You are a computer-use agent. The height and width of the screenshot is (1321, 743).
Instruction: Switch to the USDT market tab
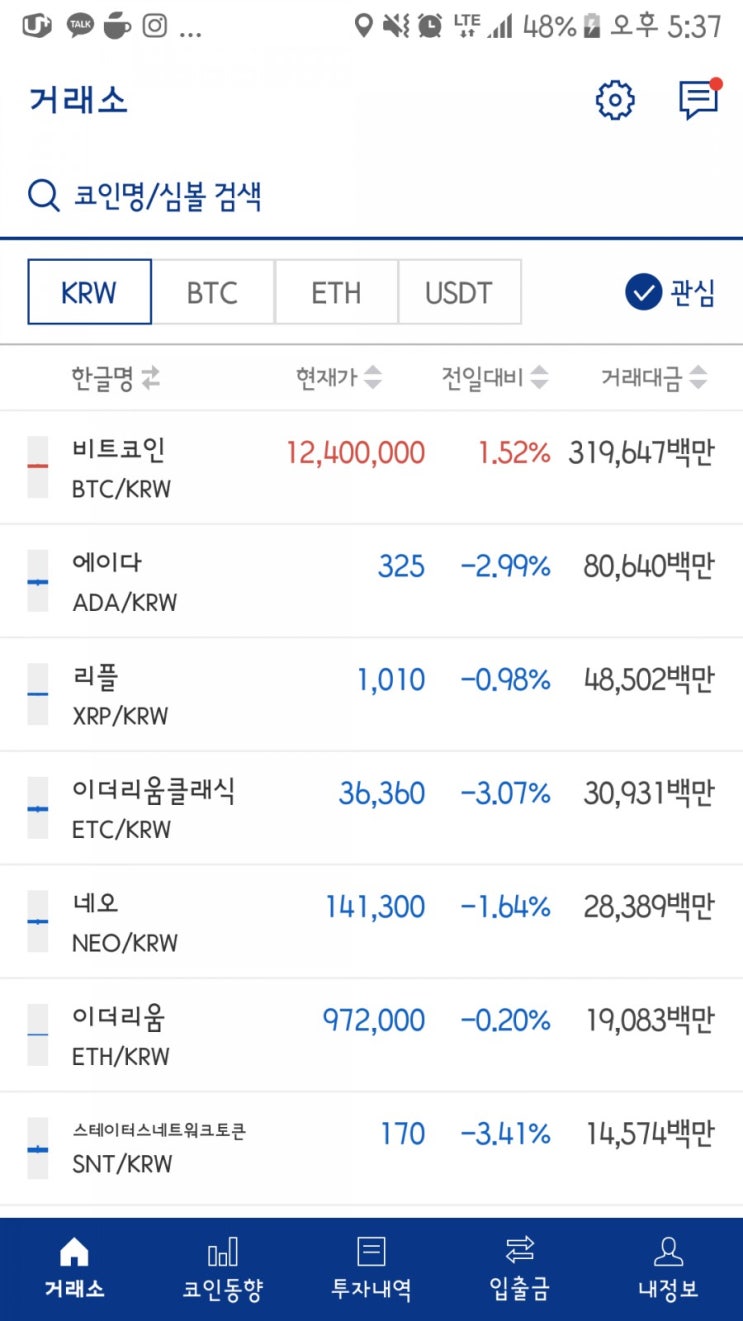pos(460,292)
